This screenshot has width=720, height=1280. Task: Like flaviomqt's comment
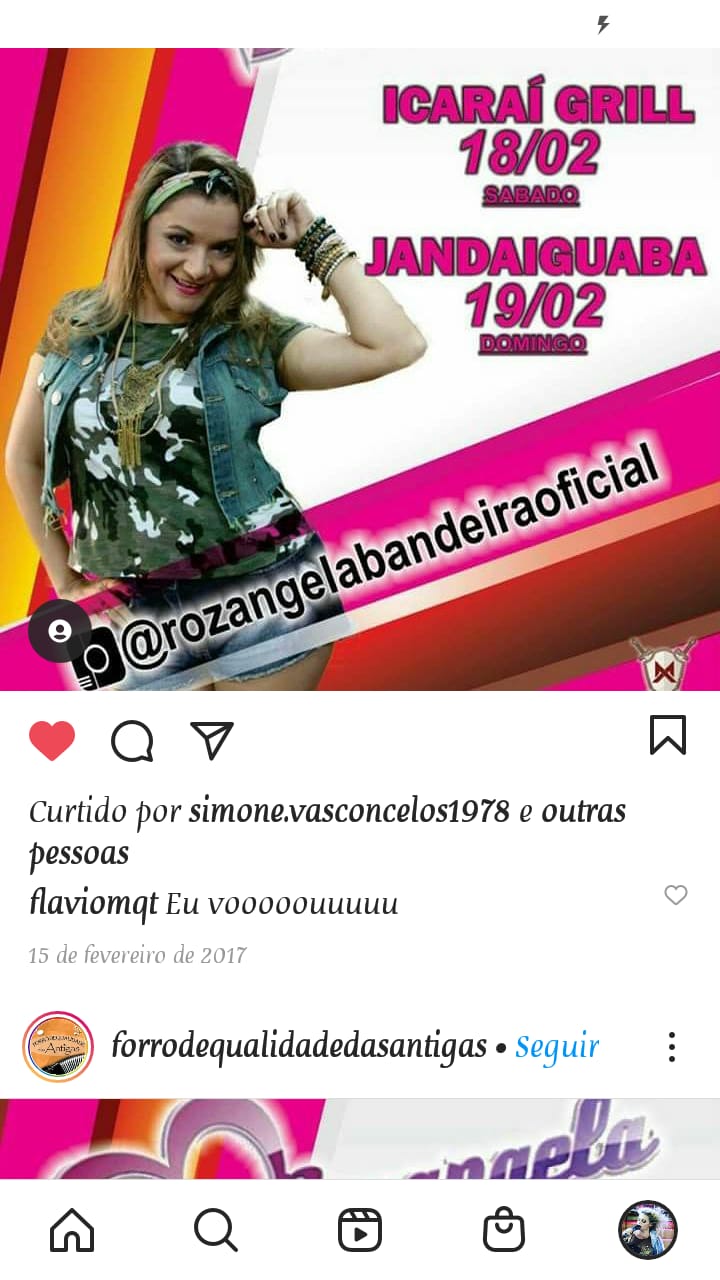(676, 896)
